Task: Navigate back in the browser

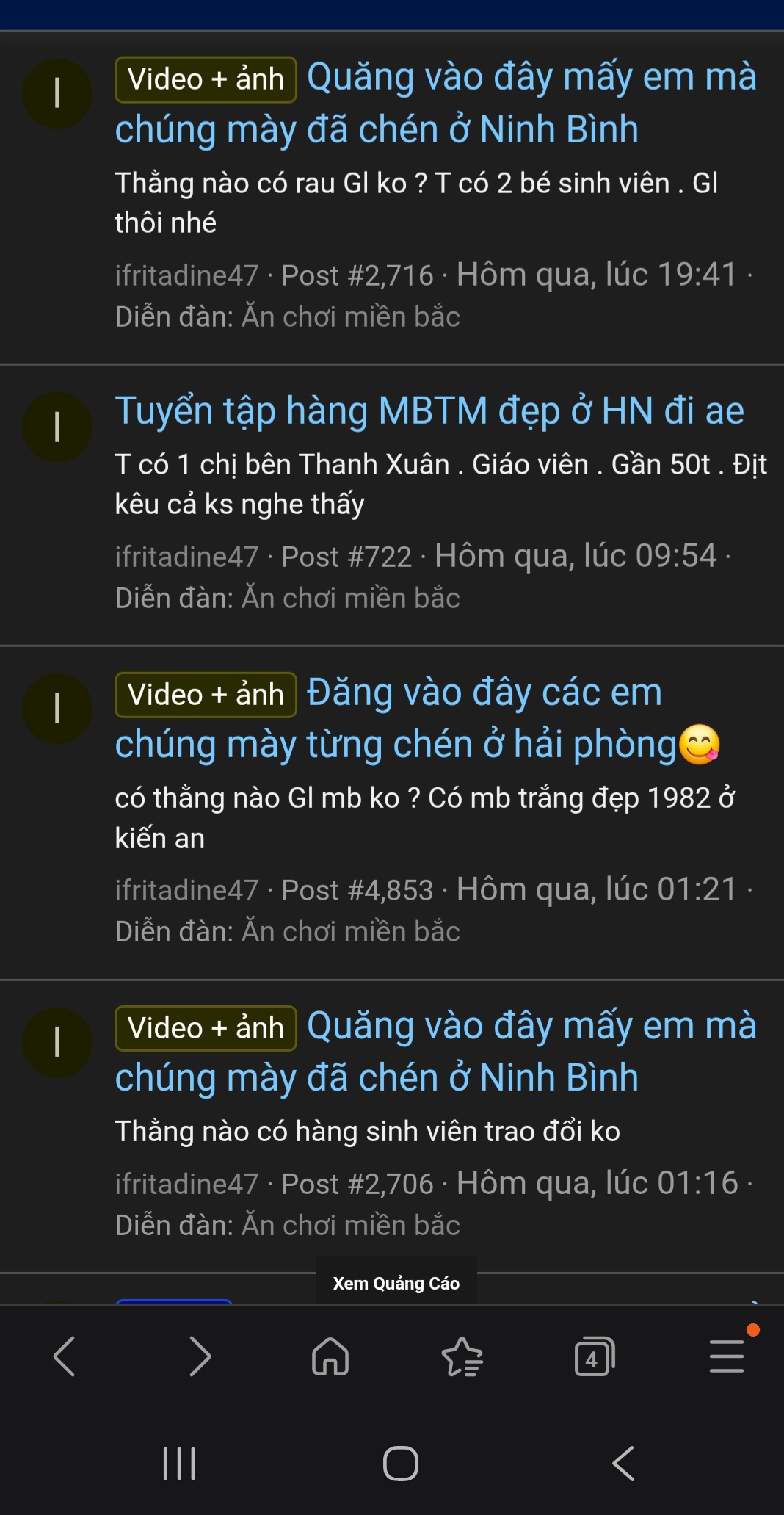Action: tap(65, 1359)
